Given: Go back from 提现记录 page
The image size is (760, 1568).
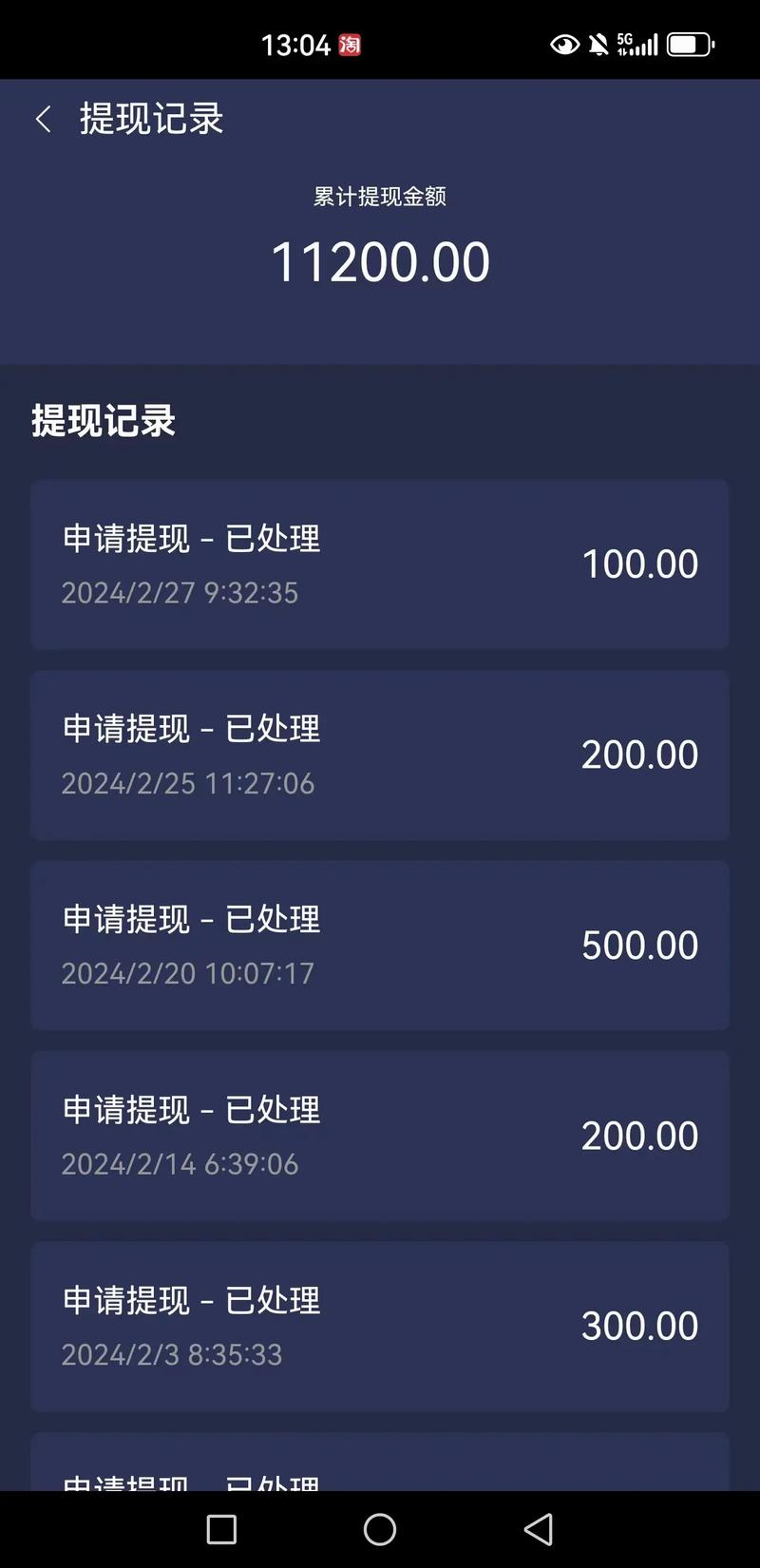Looking at the screenshot, I should (x=44, y=120).
